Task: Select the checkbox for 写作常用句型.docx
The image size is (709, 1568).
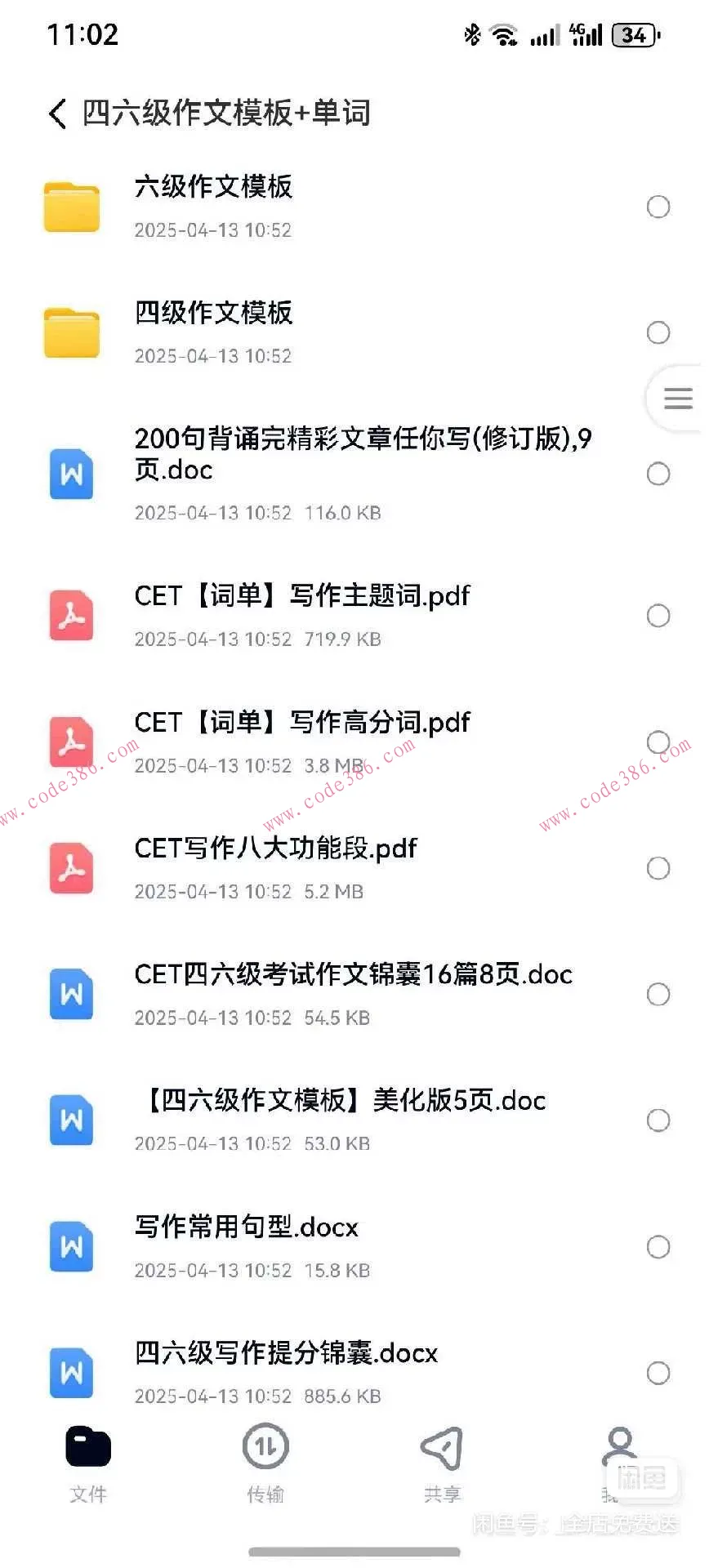Action: (x=658, y=1247)
